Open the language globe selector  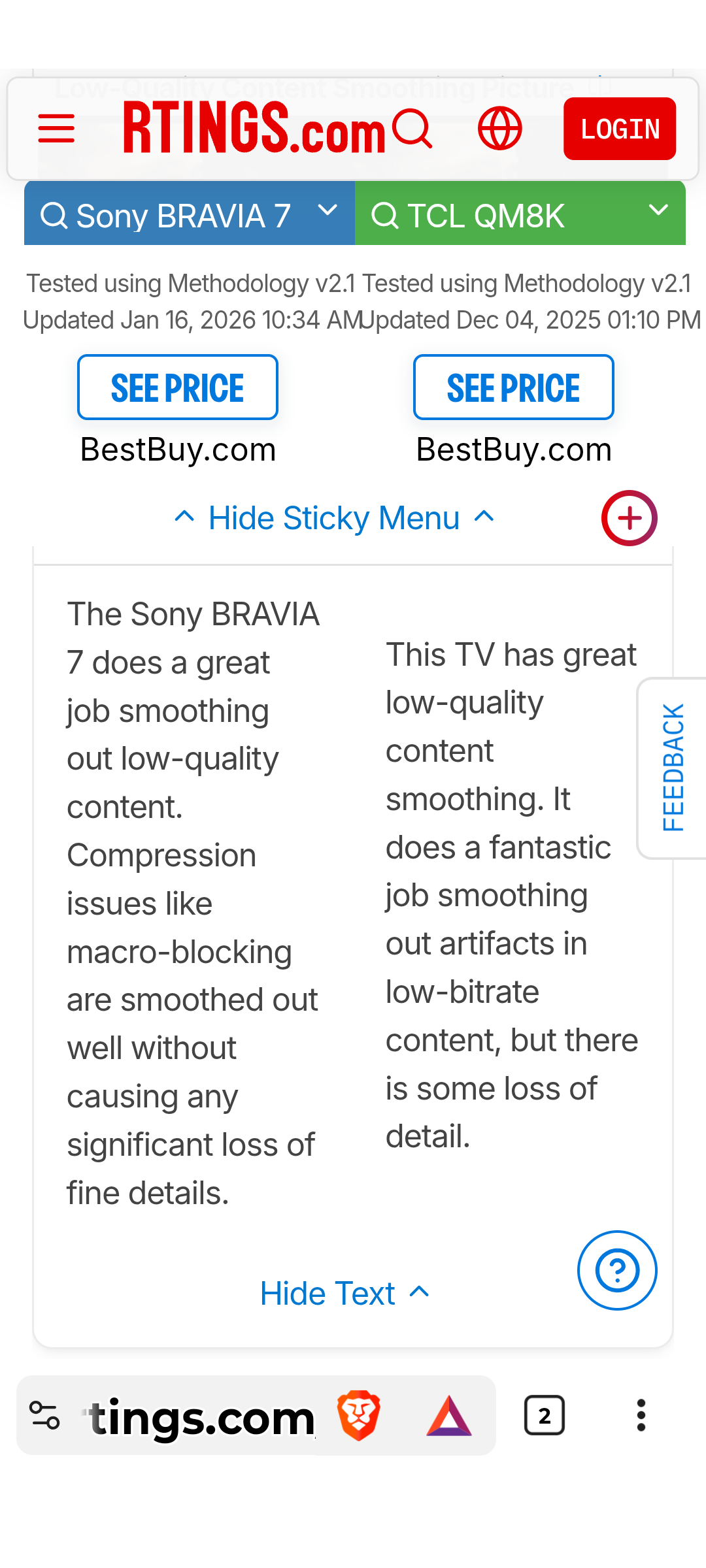click(x=500, y=128)
